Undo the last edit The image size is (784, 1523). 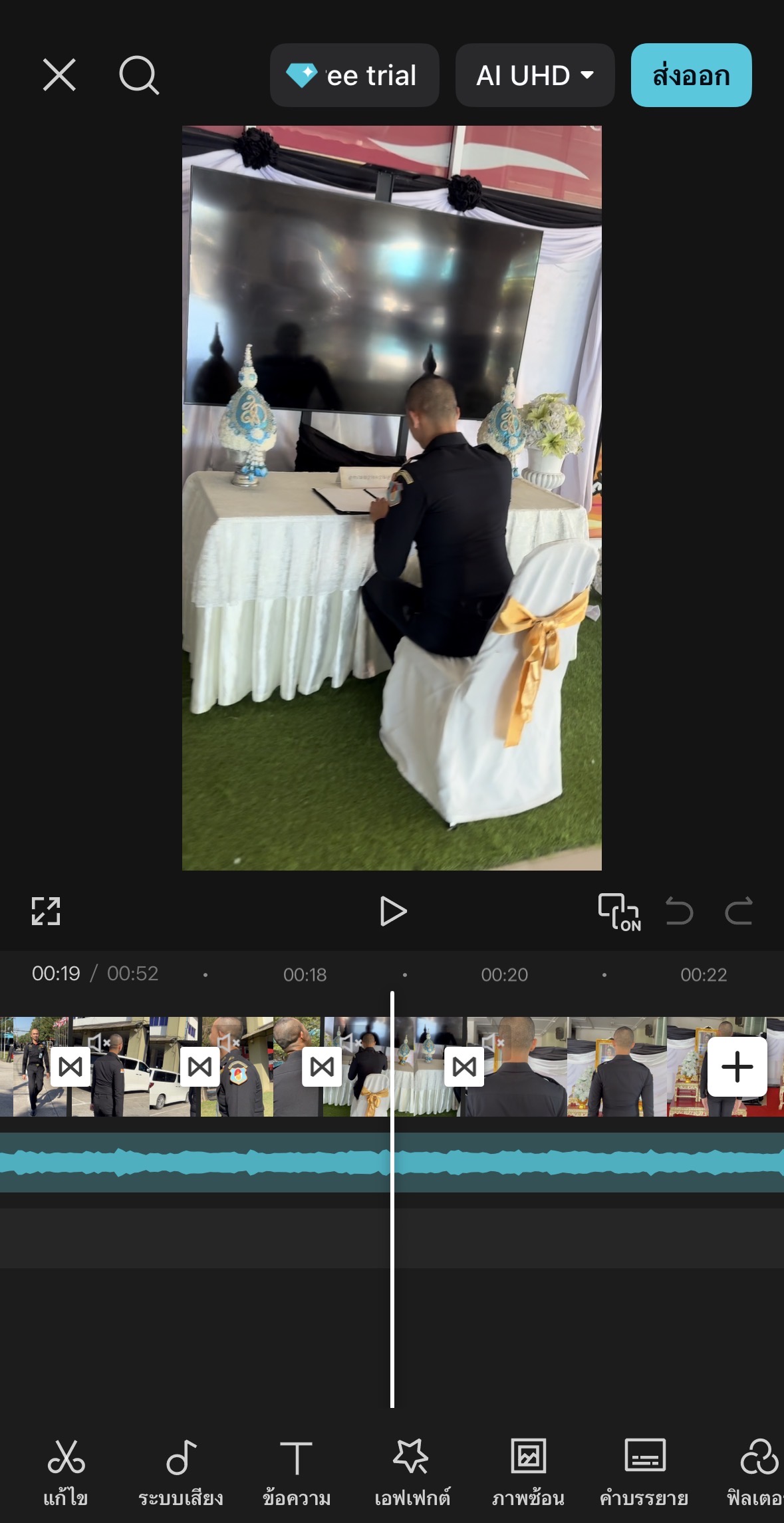(679, 911)
